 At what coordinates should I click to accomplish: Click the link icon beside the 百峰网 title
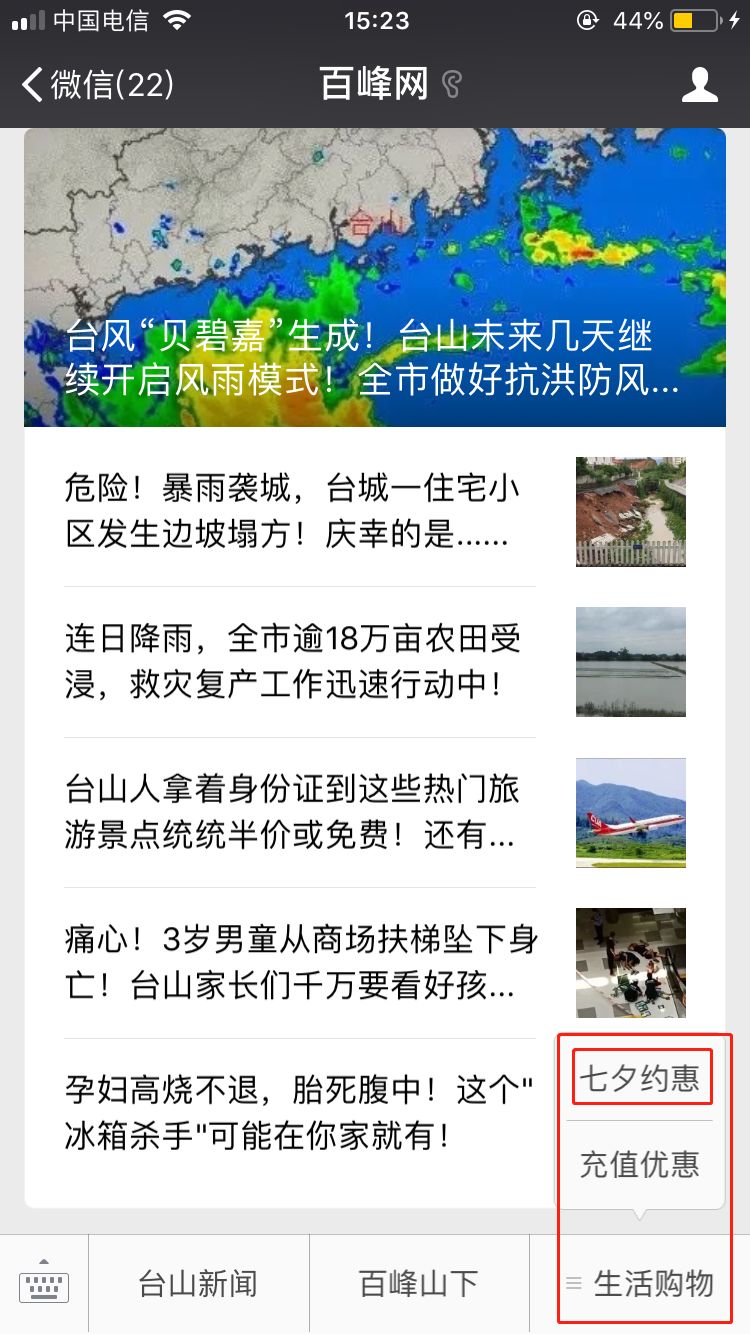(x=449, y=85)
